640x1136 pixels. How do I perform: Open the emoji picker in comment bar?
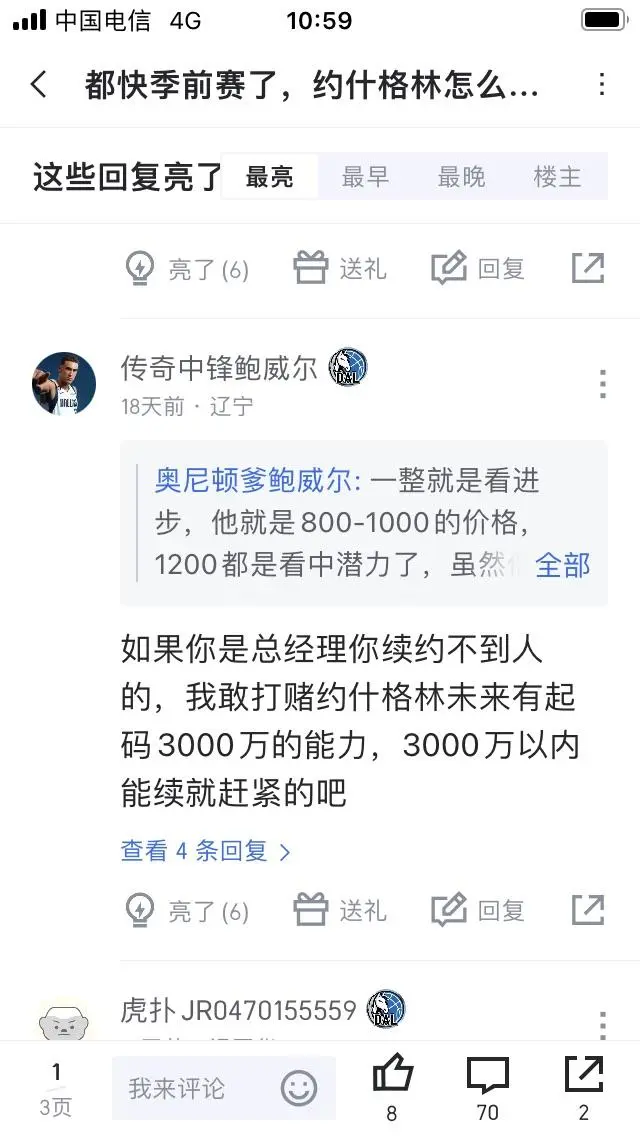coord(299,1088)
